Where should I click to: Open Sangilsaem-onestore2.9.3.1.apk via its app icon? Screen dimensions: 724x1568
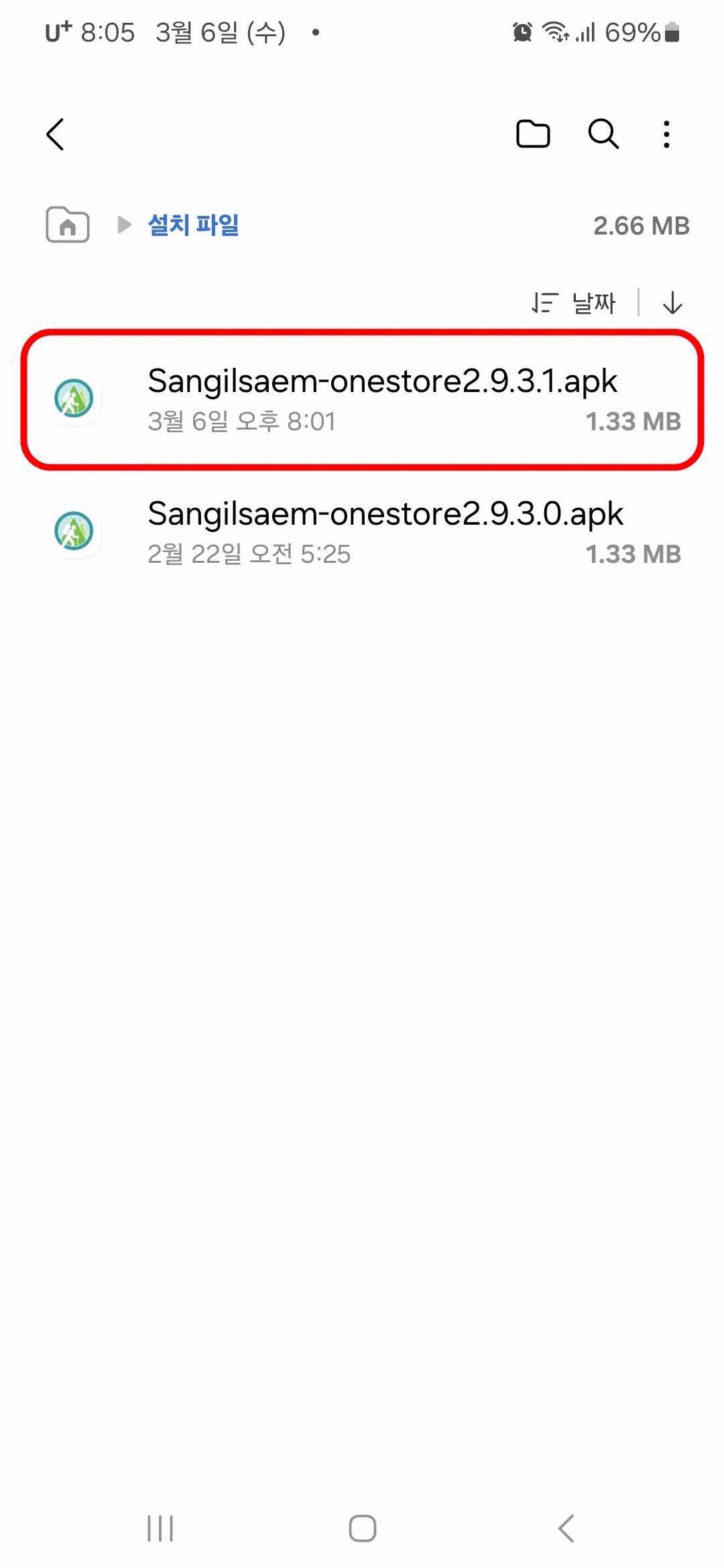75,398
